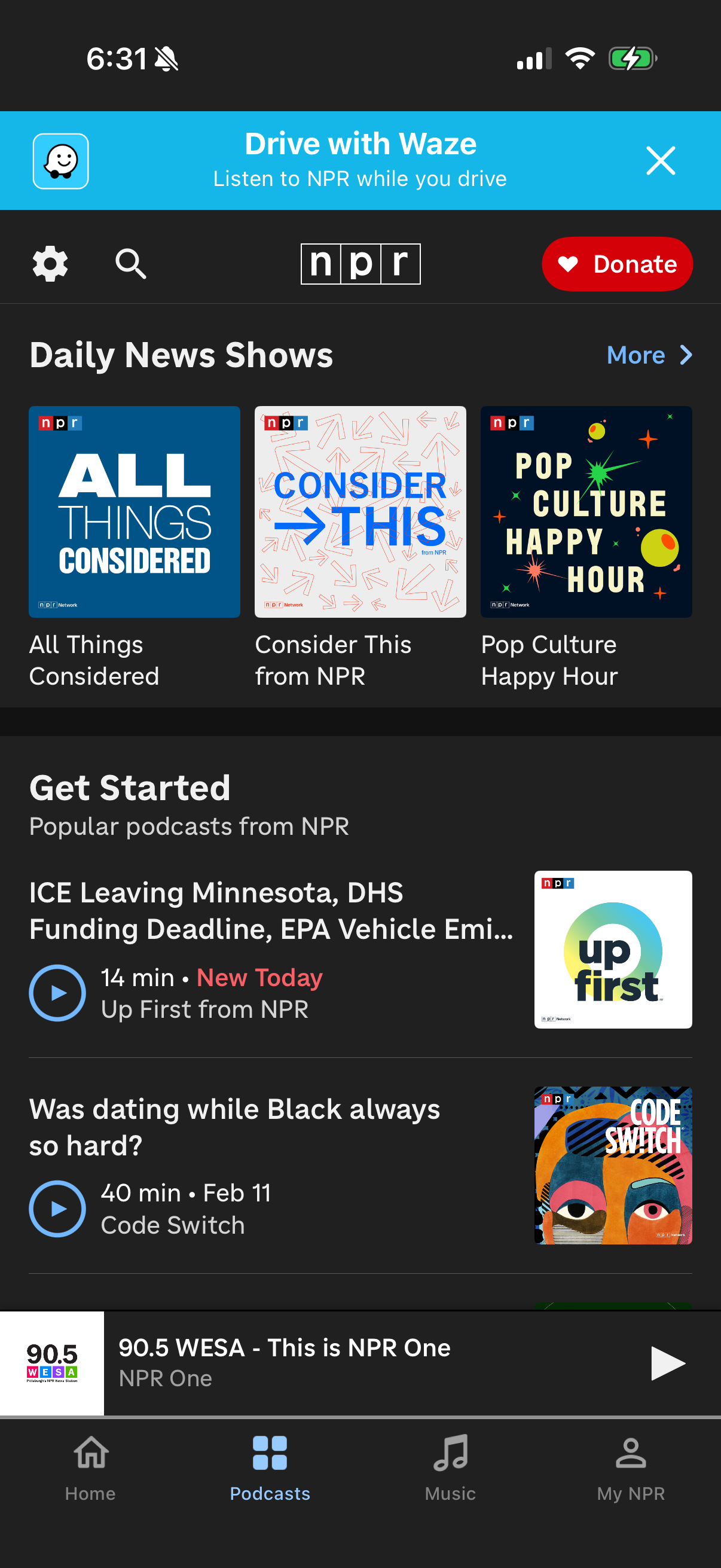Screen dimensions: 721x1568
Task: Open Consider This from NPR artwork
Action: pos(360,511)
